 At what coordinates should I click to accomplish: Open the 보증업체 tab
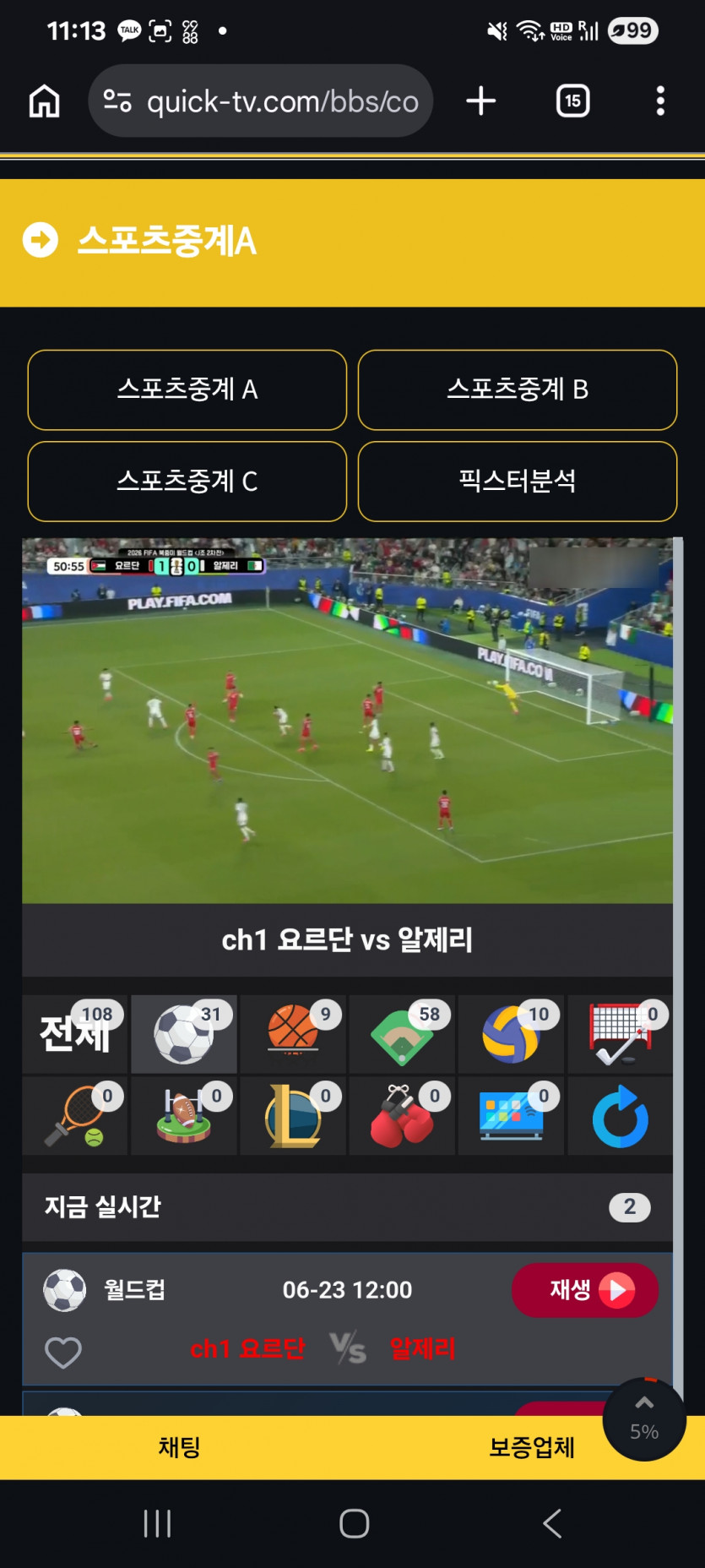[x=531, y=1447]
